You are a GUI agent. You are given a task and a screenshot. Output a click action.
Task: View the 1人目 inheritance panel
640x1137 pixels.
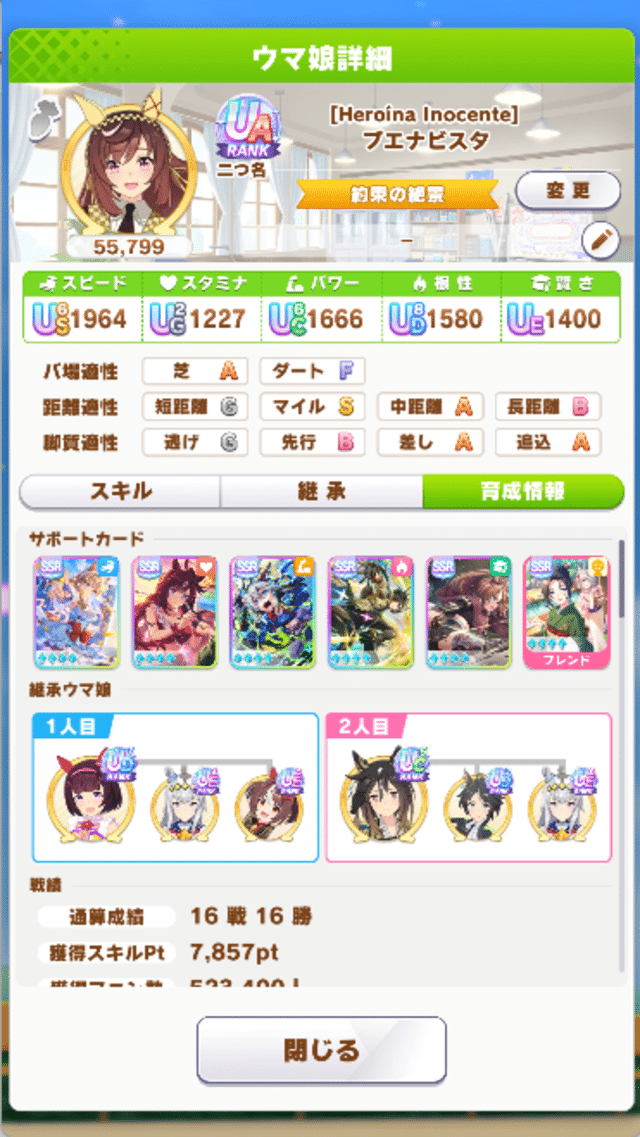[175, 787]
